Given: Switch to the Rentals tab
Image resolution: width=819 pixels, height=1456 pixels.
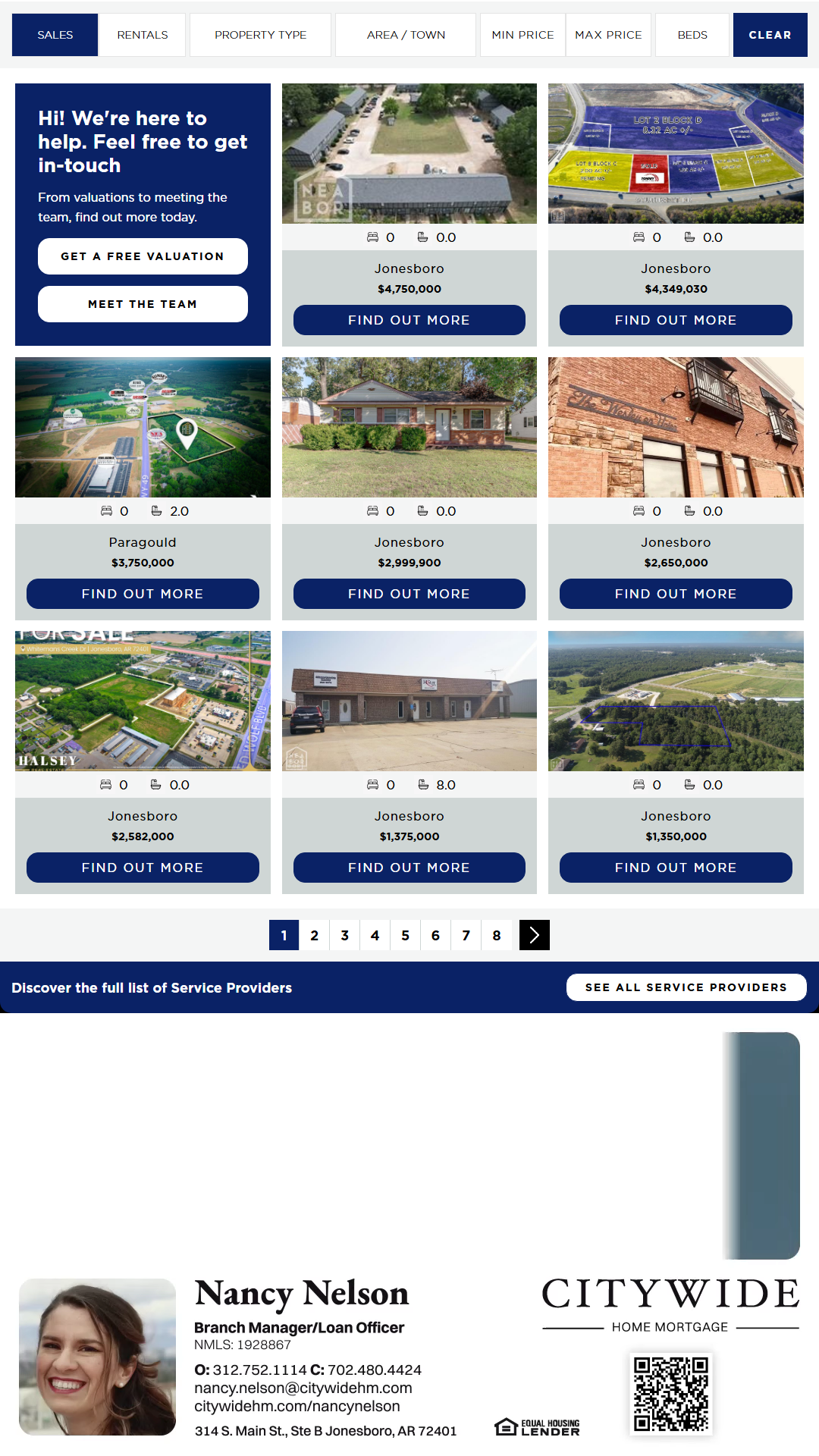Looking at the screenshot, I should [143, 35].
